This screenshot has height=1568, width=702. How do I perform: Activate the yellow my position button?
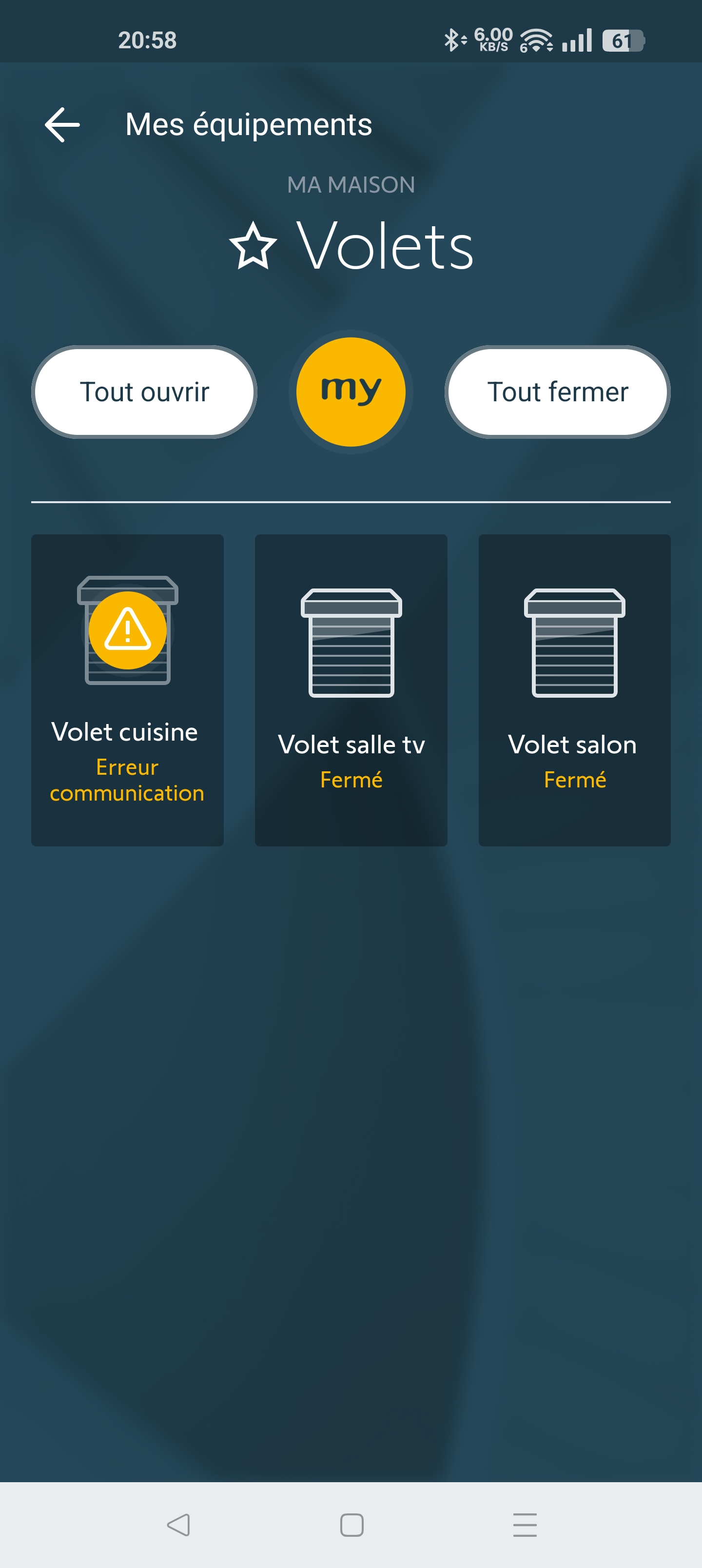(x=351, y=392)
